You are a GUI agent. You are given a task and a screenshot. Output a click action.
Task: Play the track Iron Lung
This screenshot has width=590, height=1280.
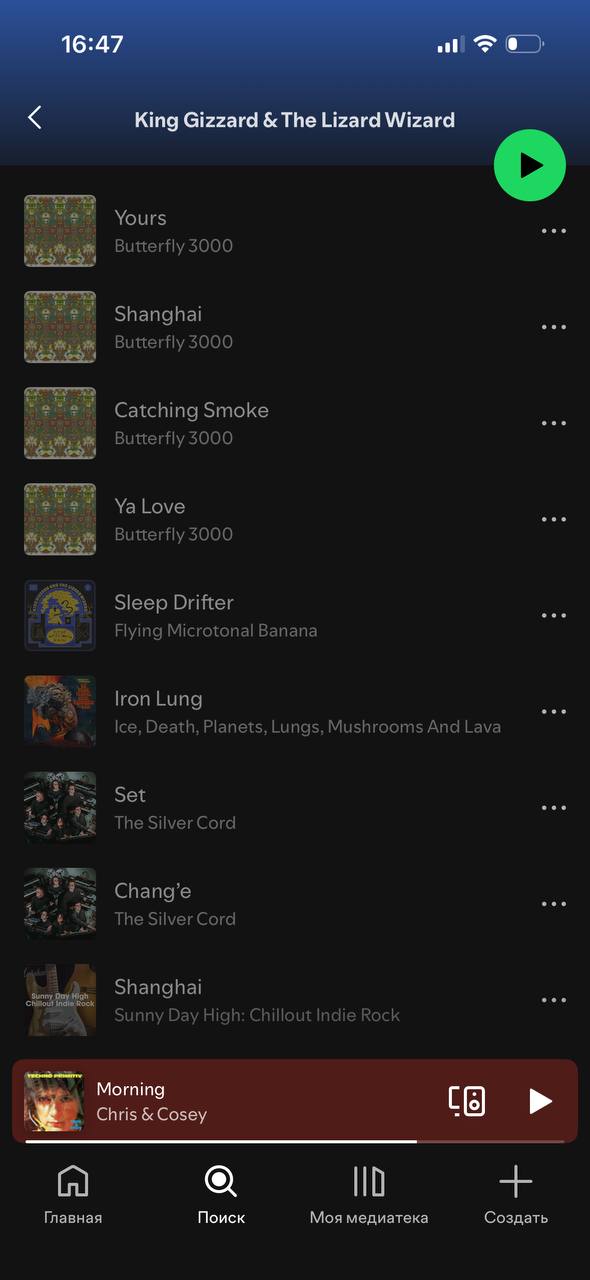pyautogui.click(x=270, y=711)
